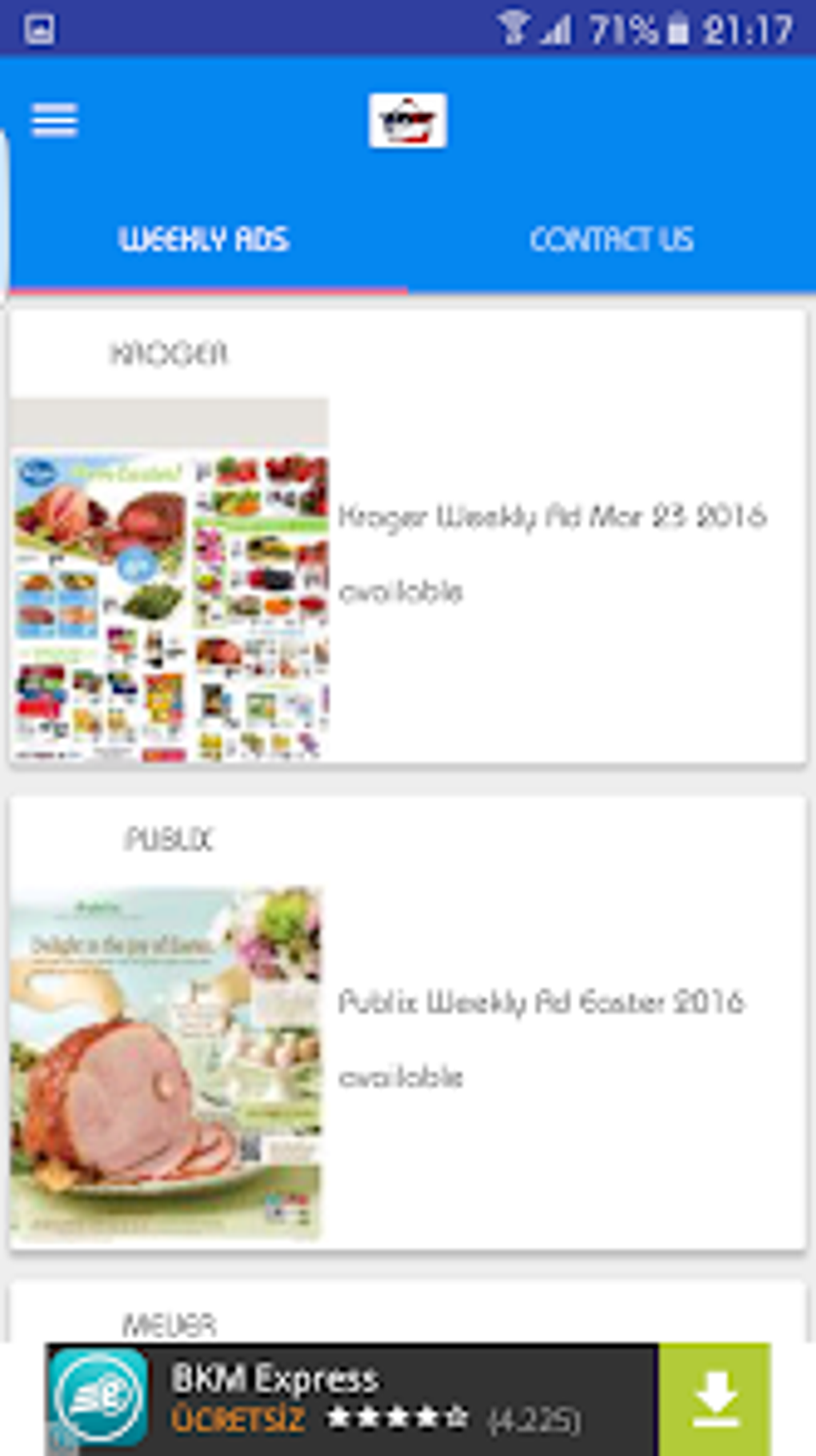Image resolution: width=816 pixels, height=1456 pixels.
Task: Click the PUBLIX section header
Action: [170, 840]
